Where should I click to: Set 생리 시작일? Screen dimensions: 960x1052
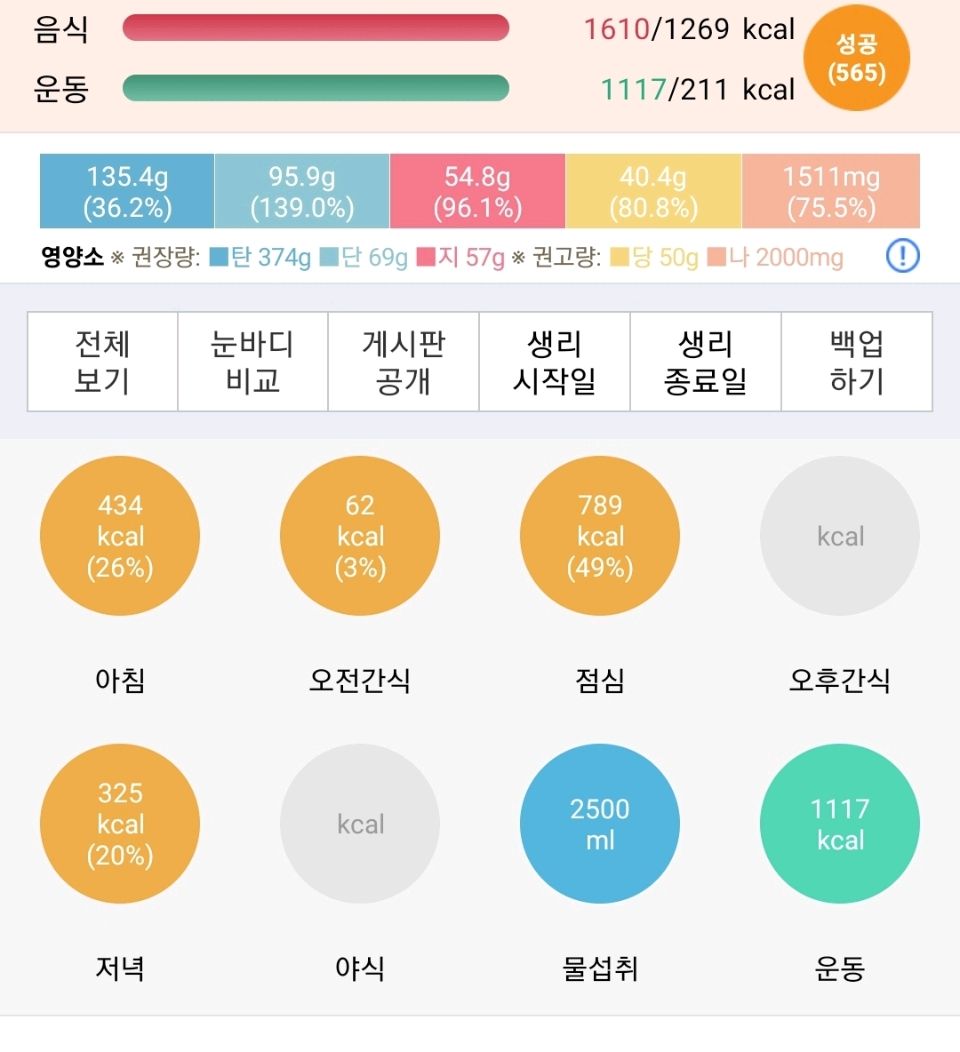click(554, 362)
